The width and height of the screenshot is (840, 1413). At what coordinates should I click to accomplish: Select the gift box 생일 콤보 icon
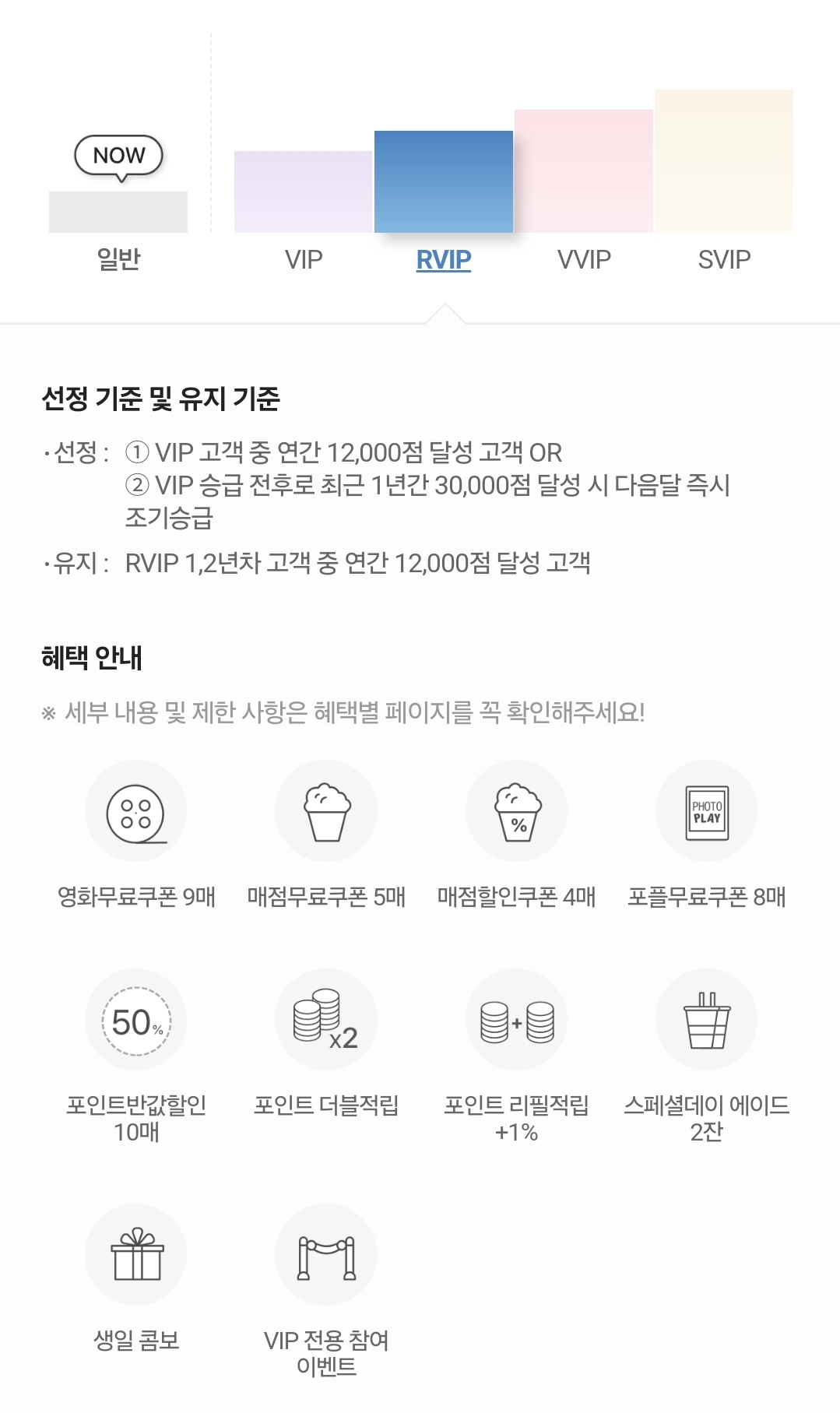(x=135, y=1253)
